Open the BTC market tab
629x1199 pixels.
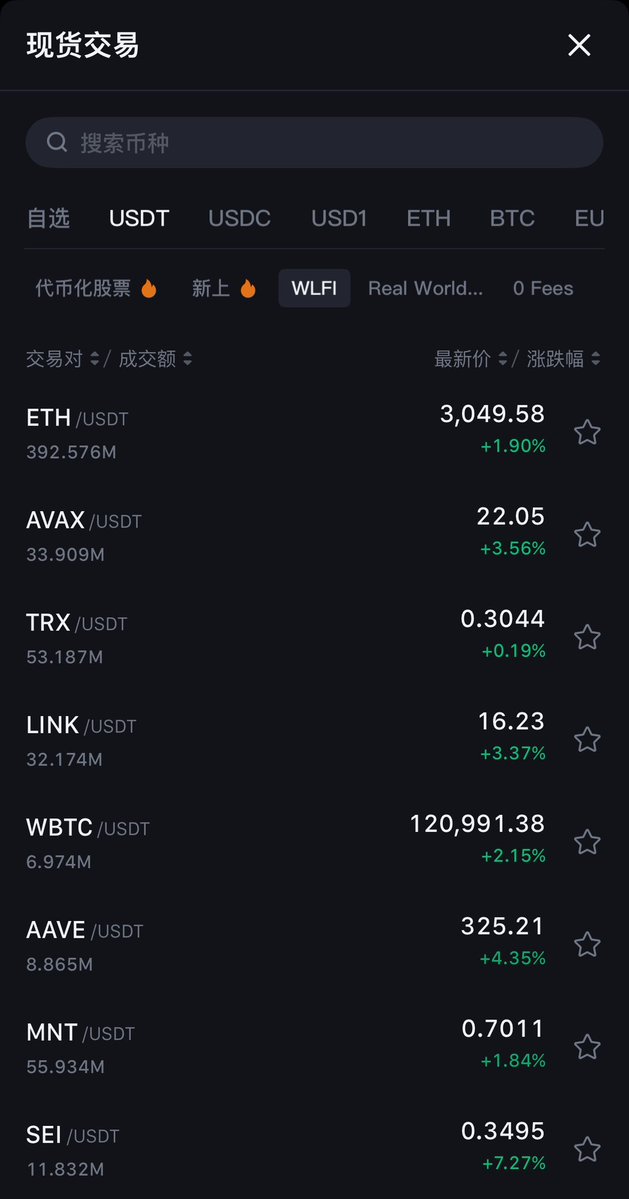(x=512, y=218)
